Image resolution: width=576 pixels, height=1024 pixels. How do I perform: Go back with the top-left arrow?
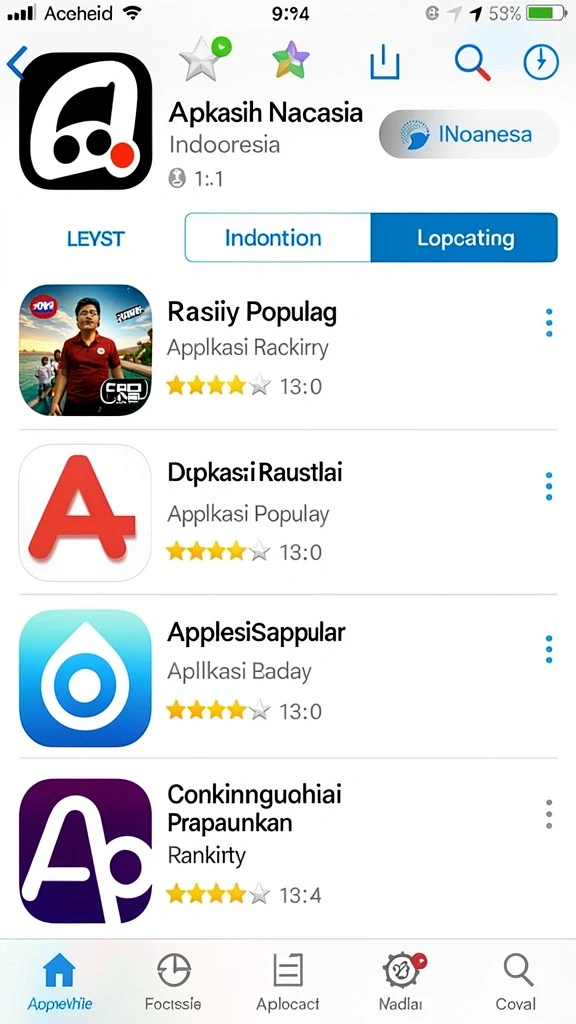tap(16, 62)
